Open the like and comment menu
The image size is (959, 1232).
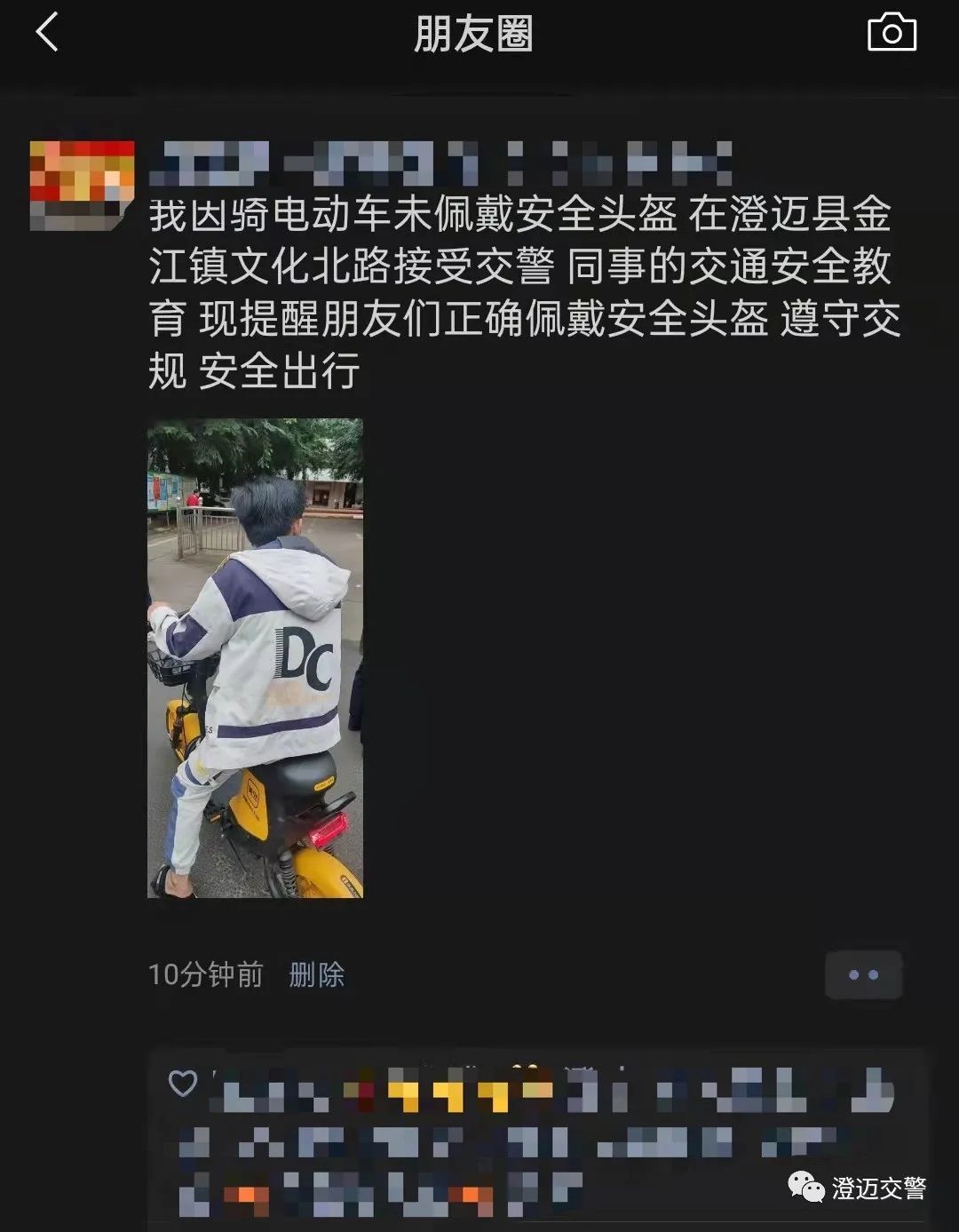point(863,974)
